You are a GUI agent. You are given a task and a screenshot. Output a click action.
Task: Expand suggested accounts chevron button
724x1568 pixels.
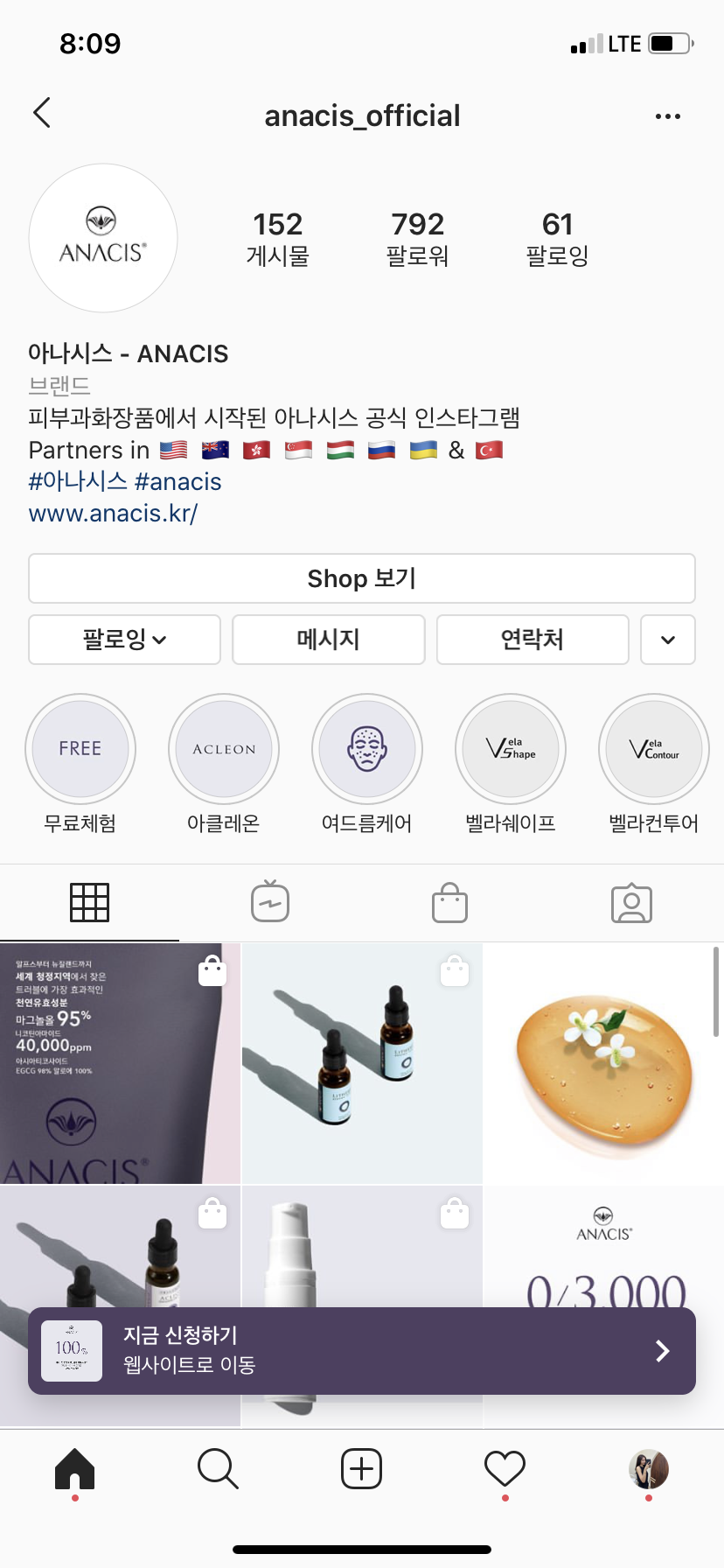(x=668, y=640)
